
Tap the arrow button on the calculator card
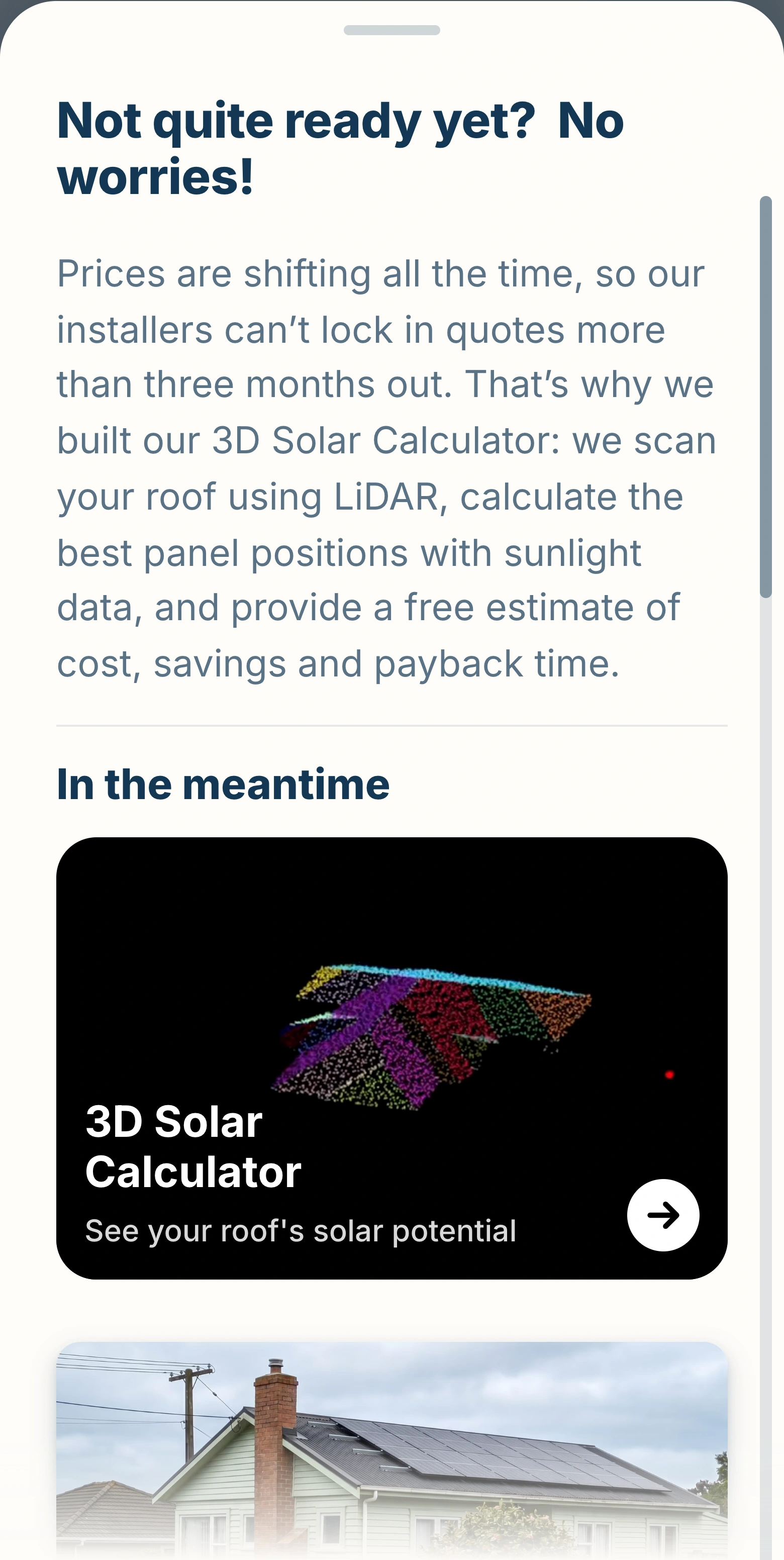point(663,1215)
